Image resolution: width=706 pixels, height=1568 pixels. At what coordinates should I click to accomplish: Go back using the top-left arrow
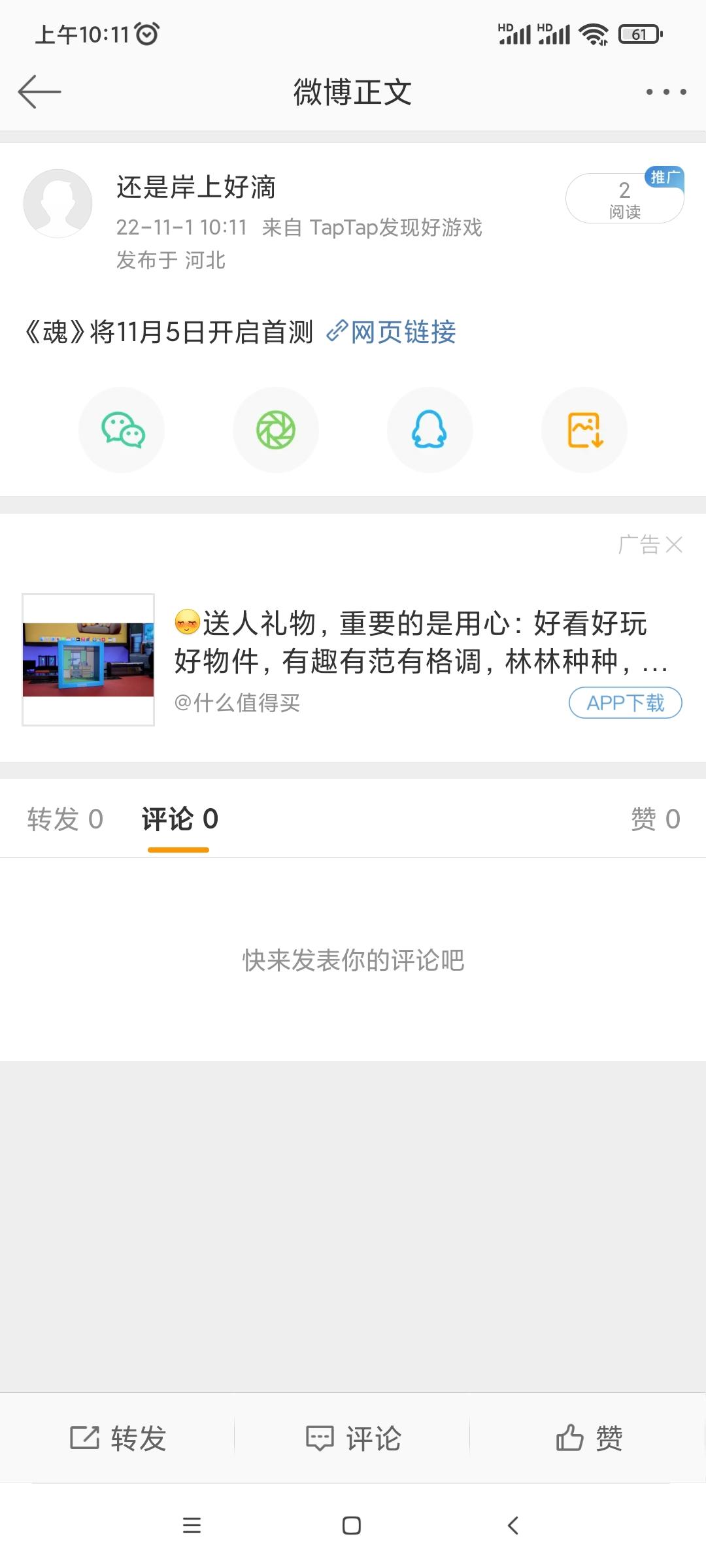pyautogui.click(x=39, y=91)
